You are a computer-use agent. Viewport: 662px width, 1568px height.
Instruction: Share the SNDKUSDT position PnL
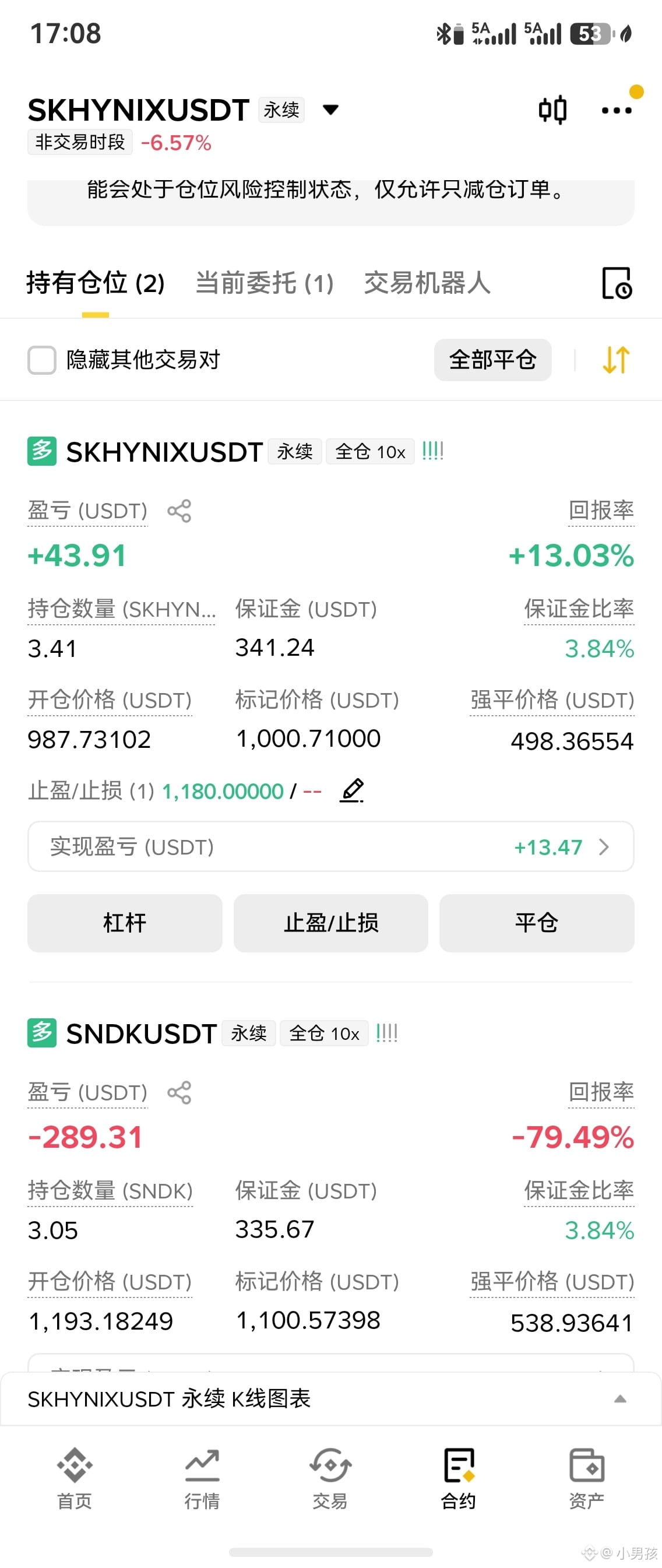(x=179, y=1092)
